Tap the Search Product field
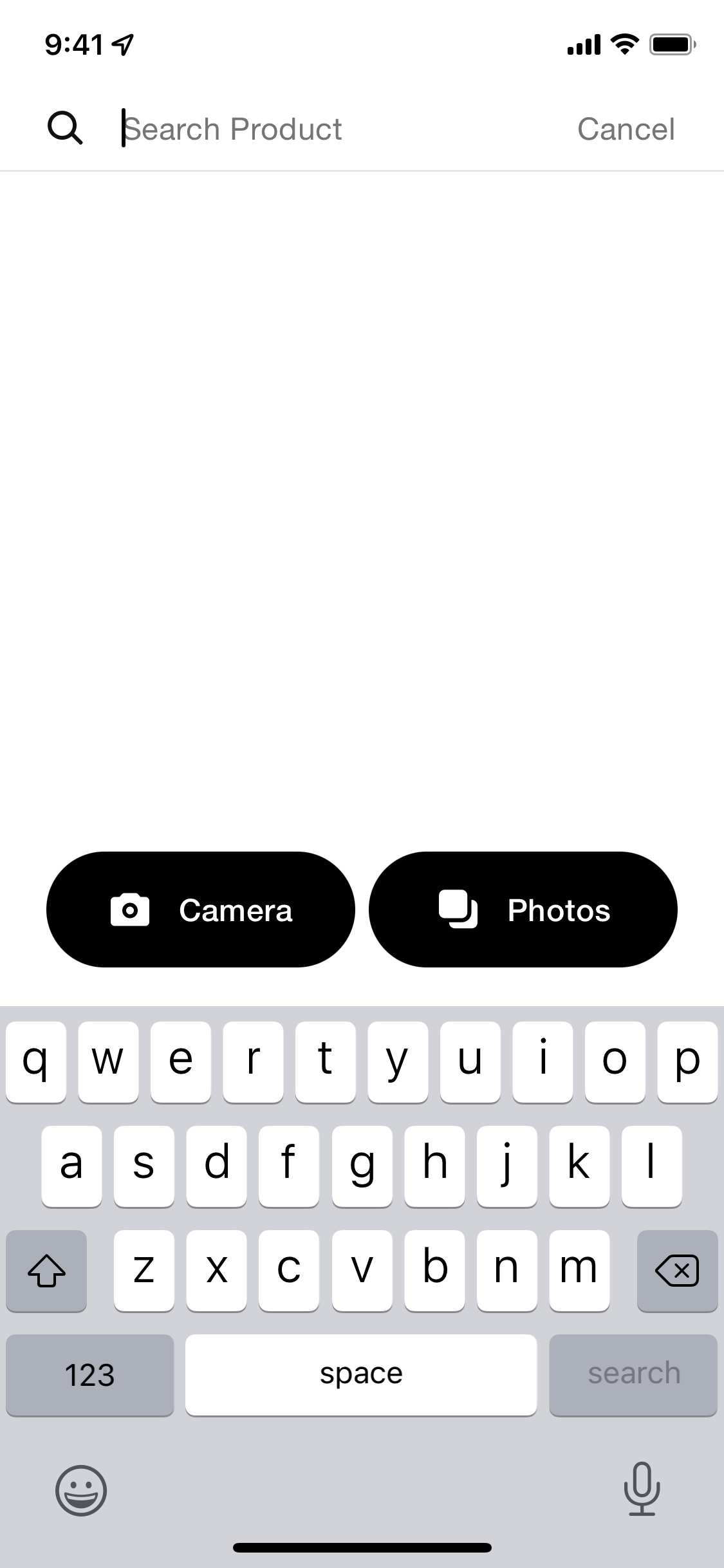This screenshot has width=724, height=1568. [335, 129]
